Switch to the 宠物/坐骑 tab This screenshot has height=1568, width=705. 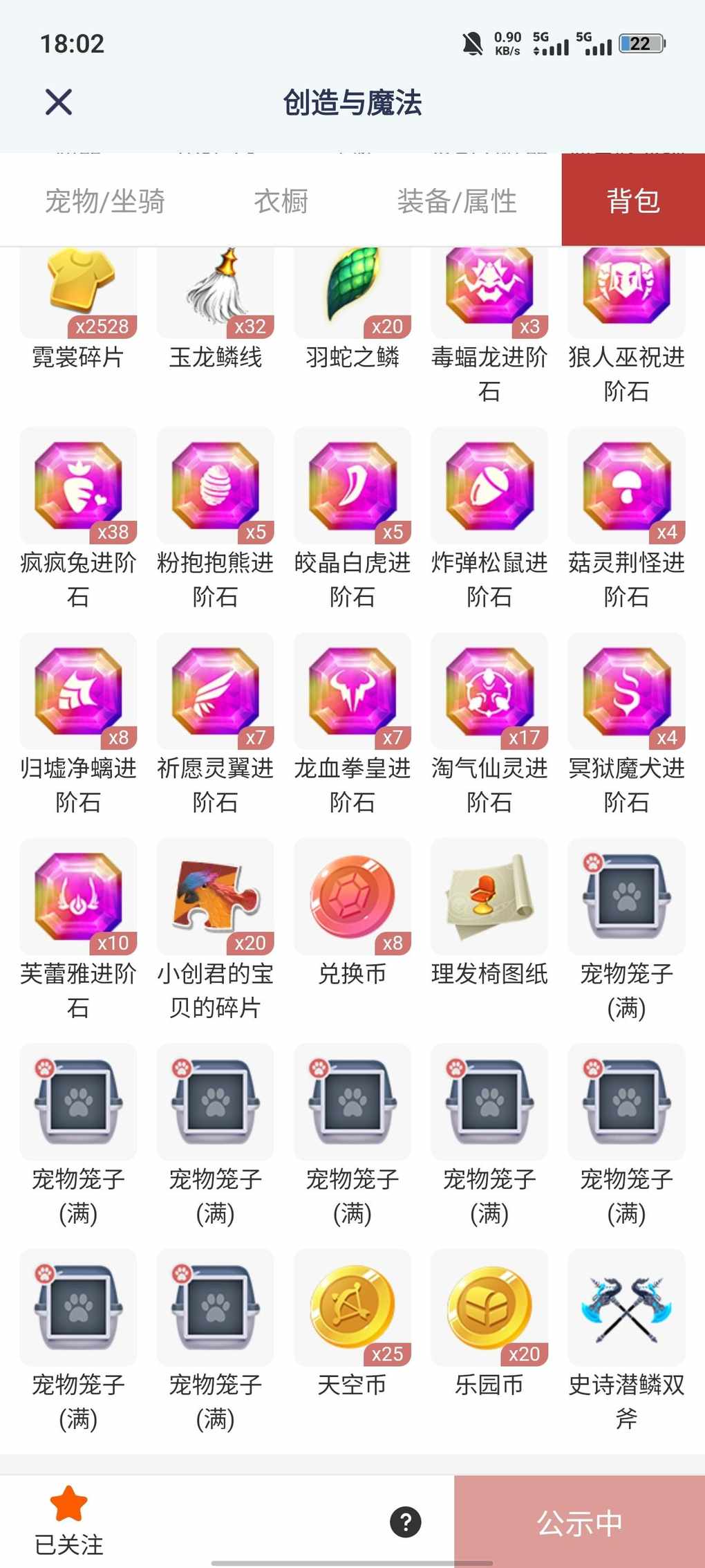click(x=105, y=201)
